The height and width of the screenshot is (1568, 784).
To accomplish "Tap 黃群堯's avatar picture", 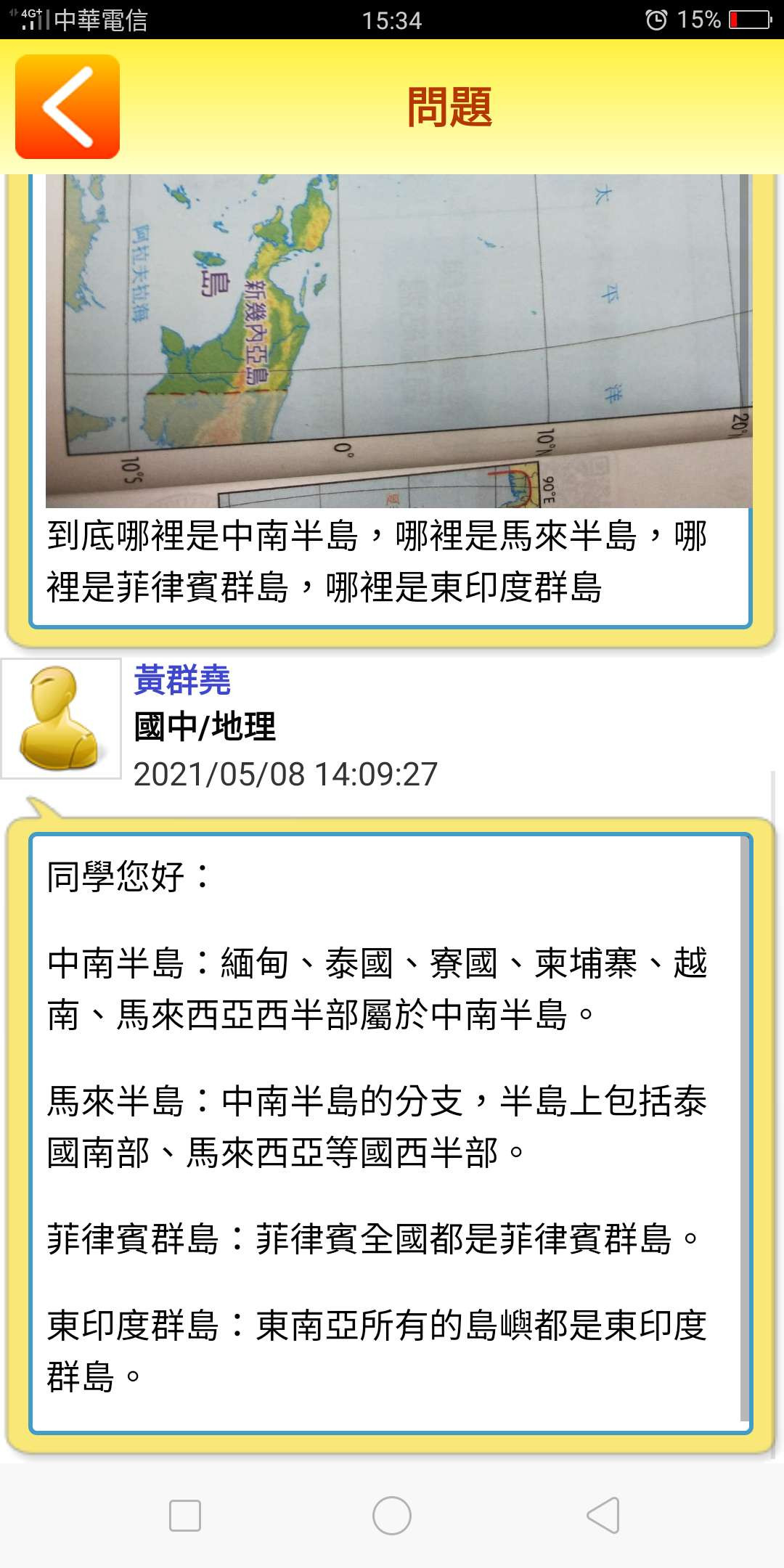I will pos(61,719).
